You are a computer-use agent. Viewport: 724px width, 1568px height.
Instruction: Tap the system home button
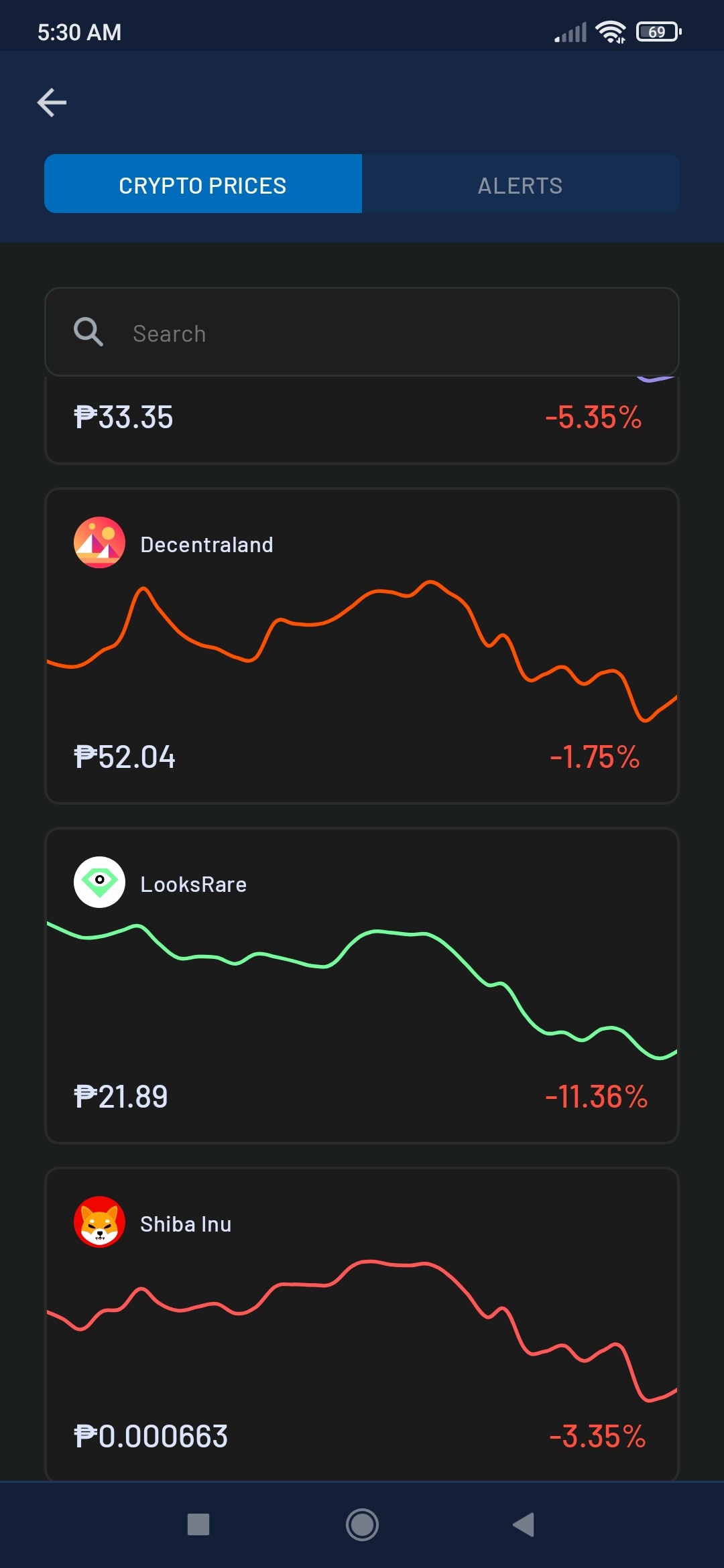point(362,1524)
